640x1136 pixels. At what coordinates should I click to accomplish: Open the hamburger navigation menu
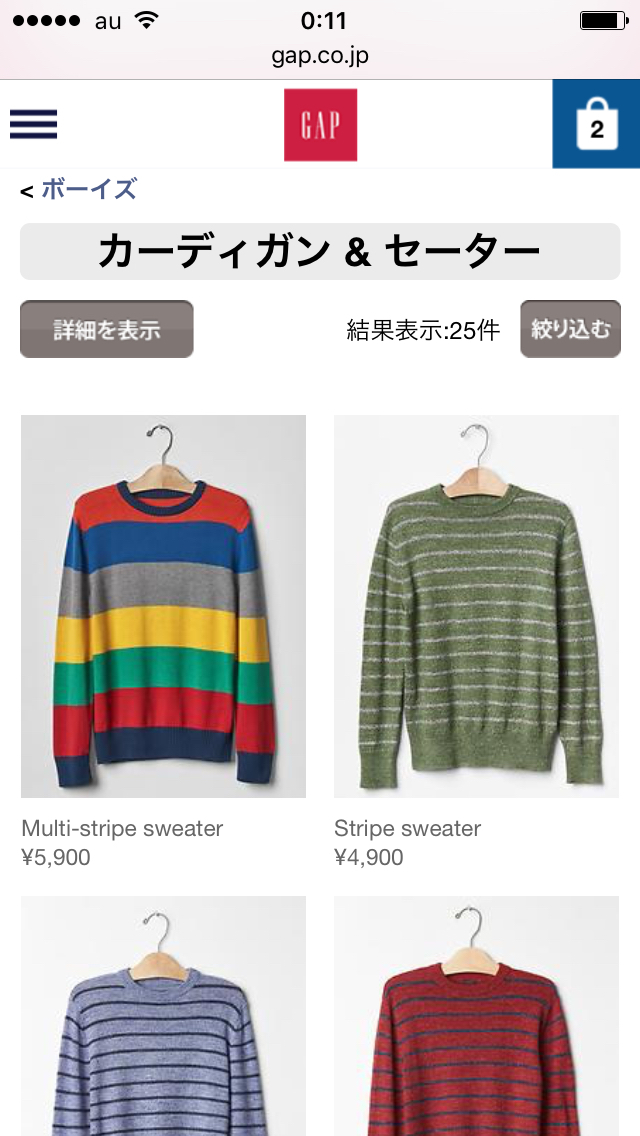[x=34, y=124]
